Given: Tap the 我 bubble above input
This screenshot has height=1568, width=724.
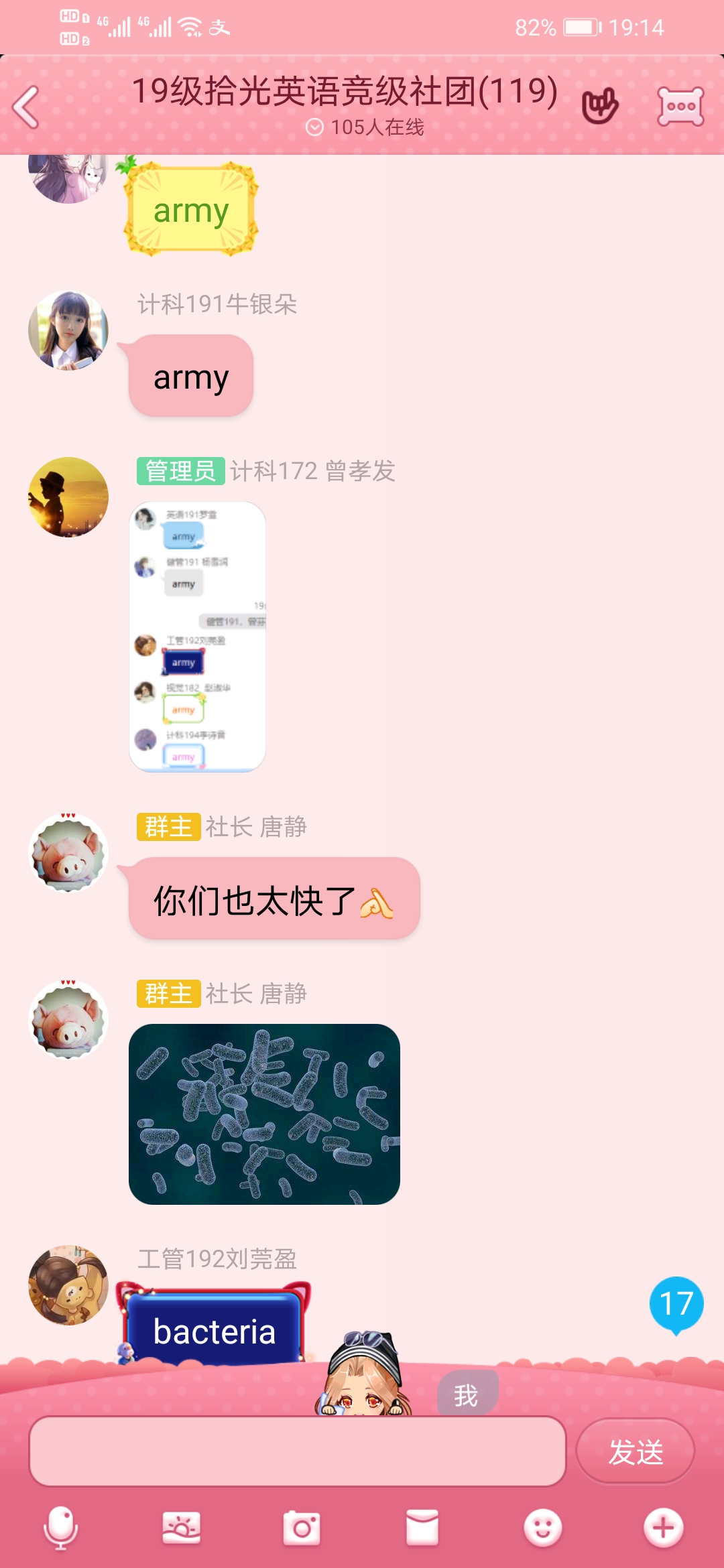Looking at the screenshot, I should (x=467, y=1395).
